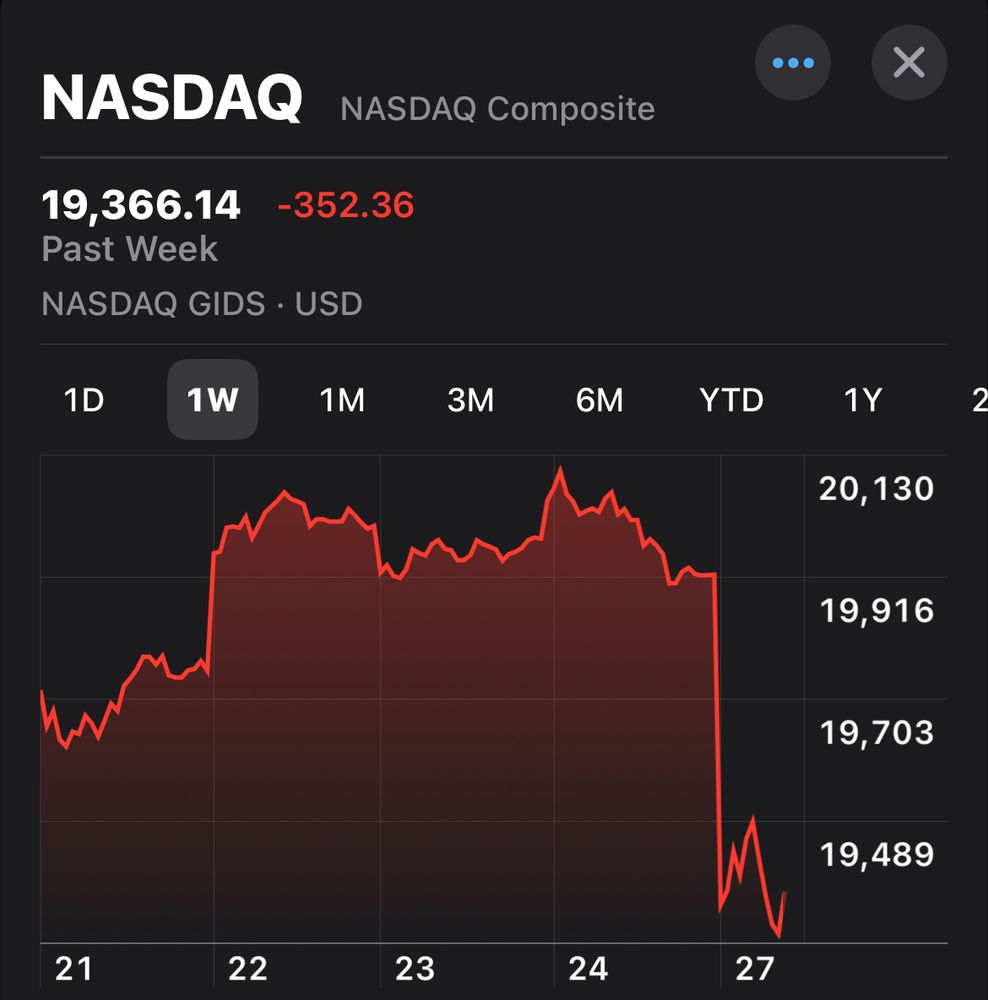Switch to the YTD chart
This screenshot has width=988, height=1000.
[x=733, y=399]
